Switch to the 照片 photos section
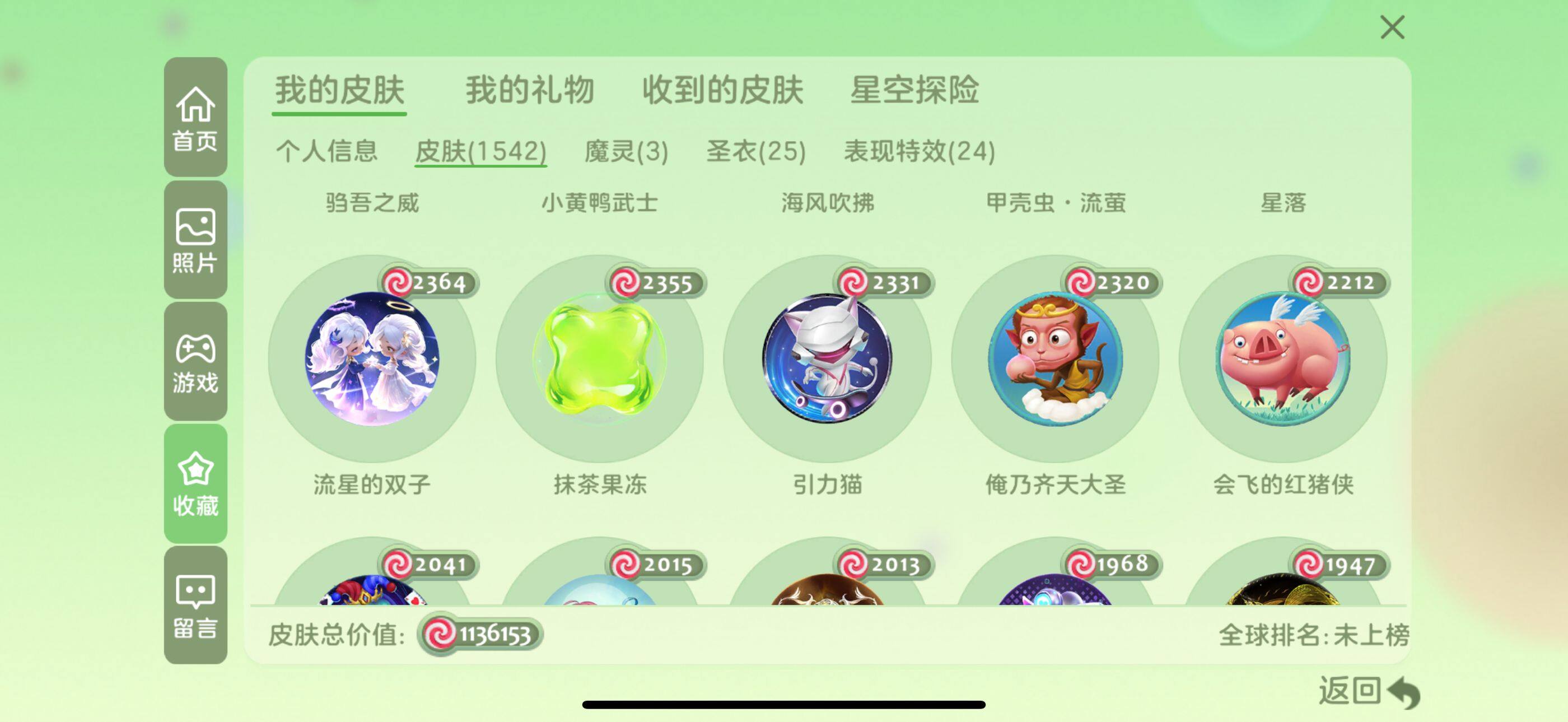This screenshot has height=722, width=1568. 195,240
